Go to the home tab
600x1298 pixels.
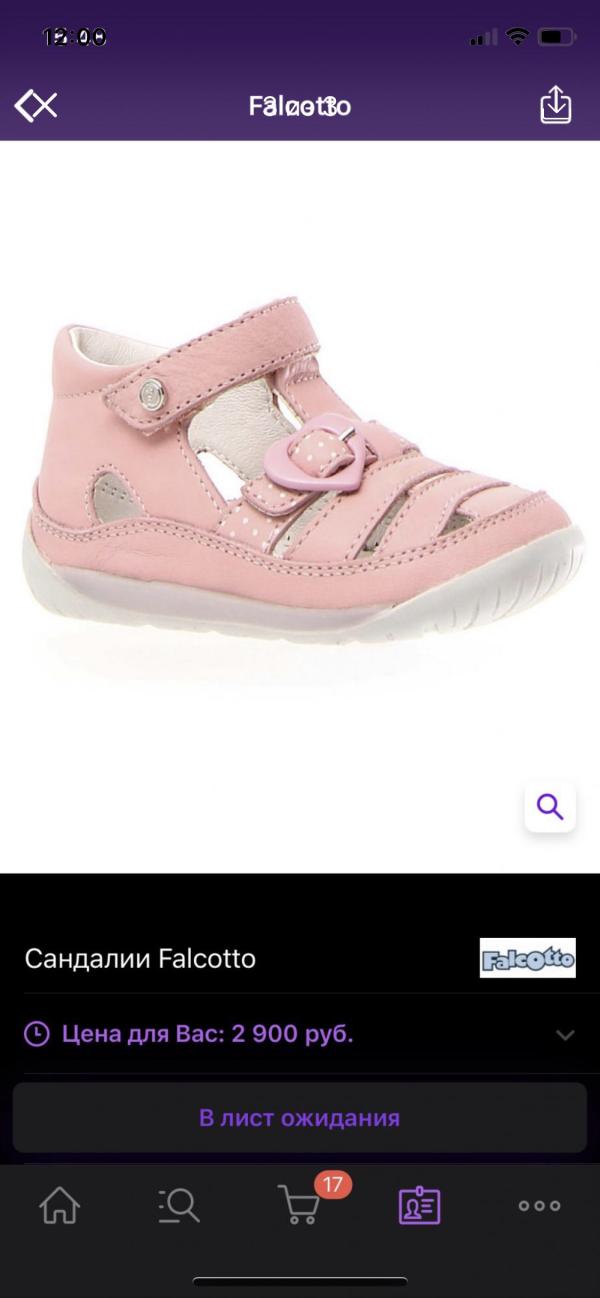tap(59, 1206)
